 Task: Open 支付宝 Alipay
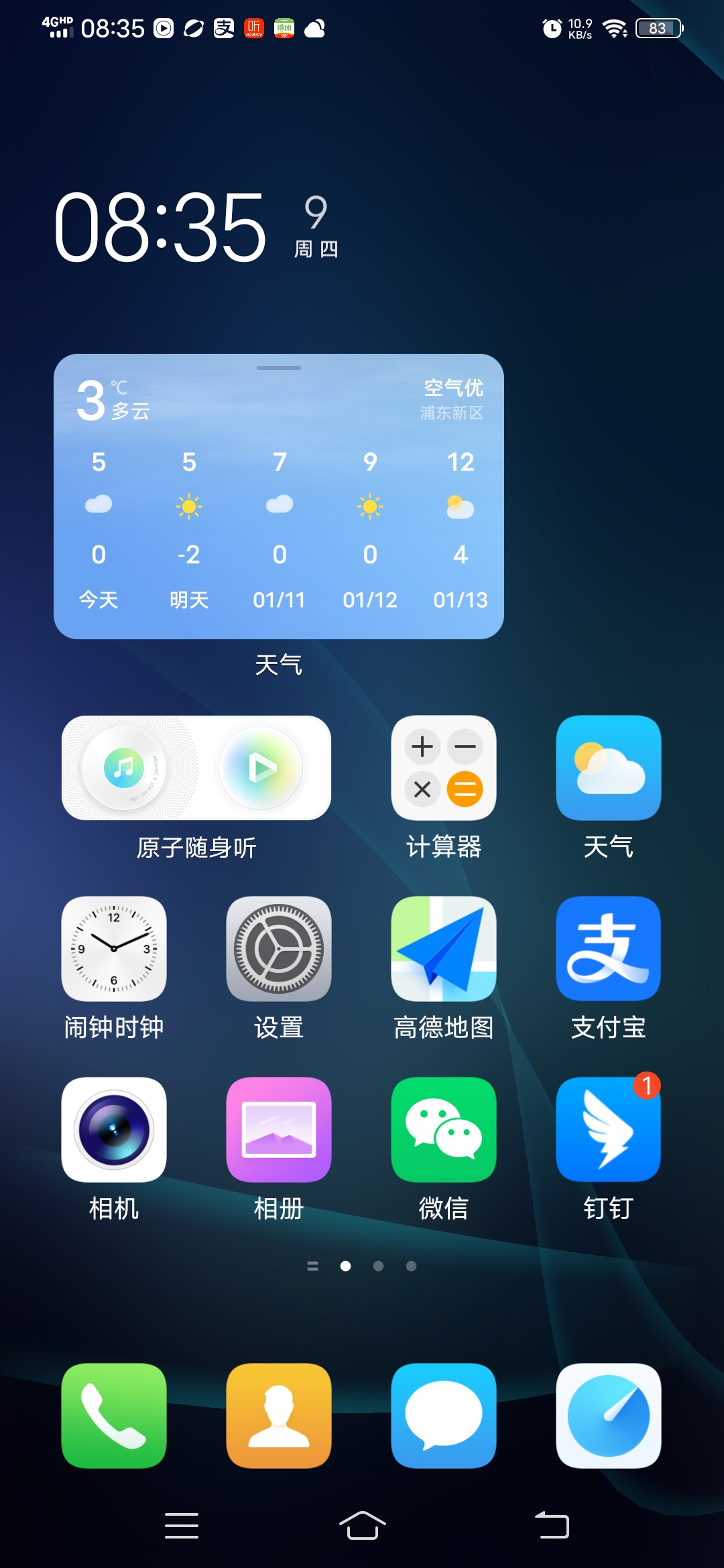608,949
